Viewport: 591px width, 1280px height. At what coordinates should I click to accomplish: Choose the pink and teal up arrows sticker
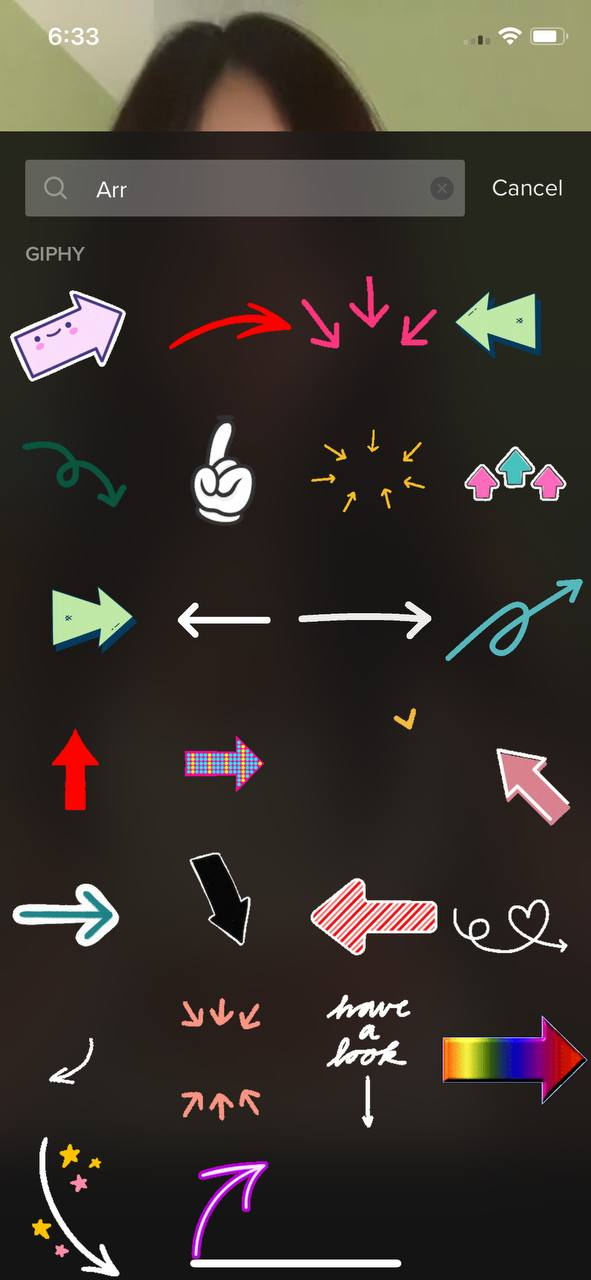tap(516, 474)
